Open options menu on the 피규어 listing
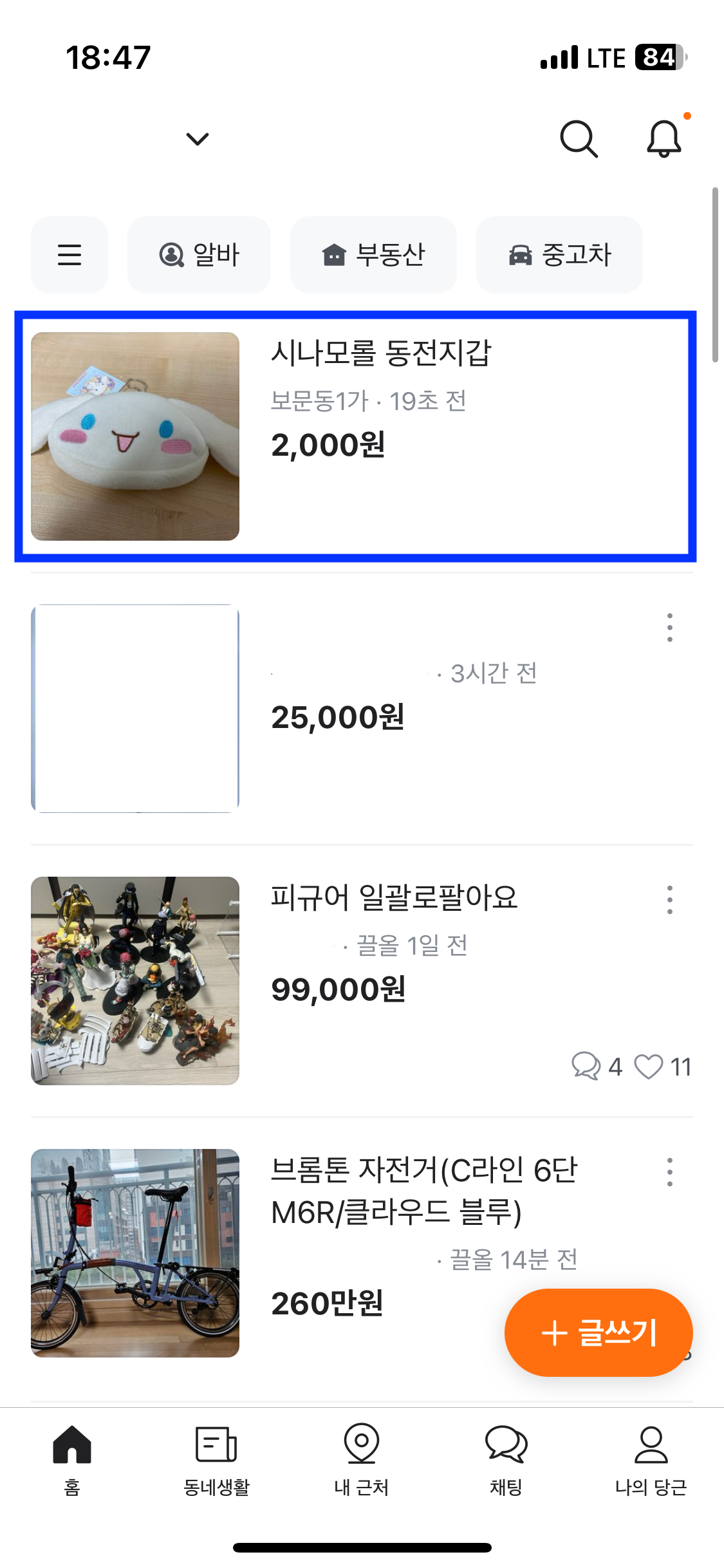The height and width of the screenshot is (1568, 724). (x=669, y=901)
